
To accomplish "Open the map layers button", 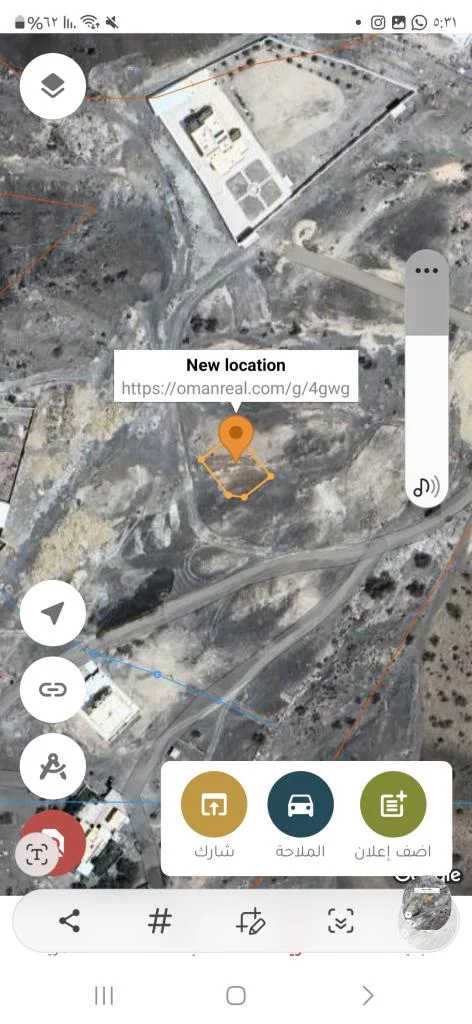I will coord(53,86).
